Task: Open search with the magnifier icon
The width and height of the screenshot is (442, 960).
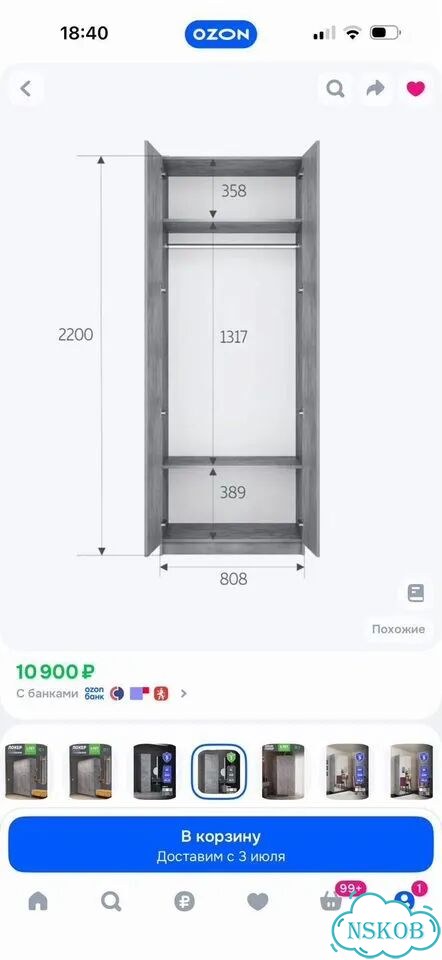Action: pyautogui.click(x=335, y=89)
